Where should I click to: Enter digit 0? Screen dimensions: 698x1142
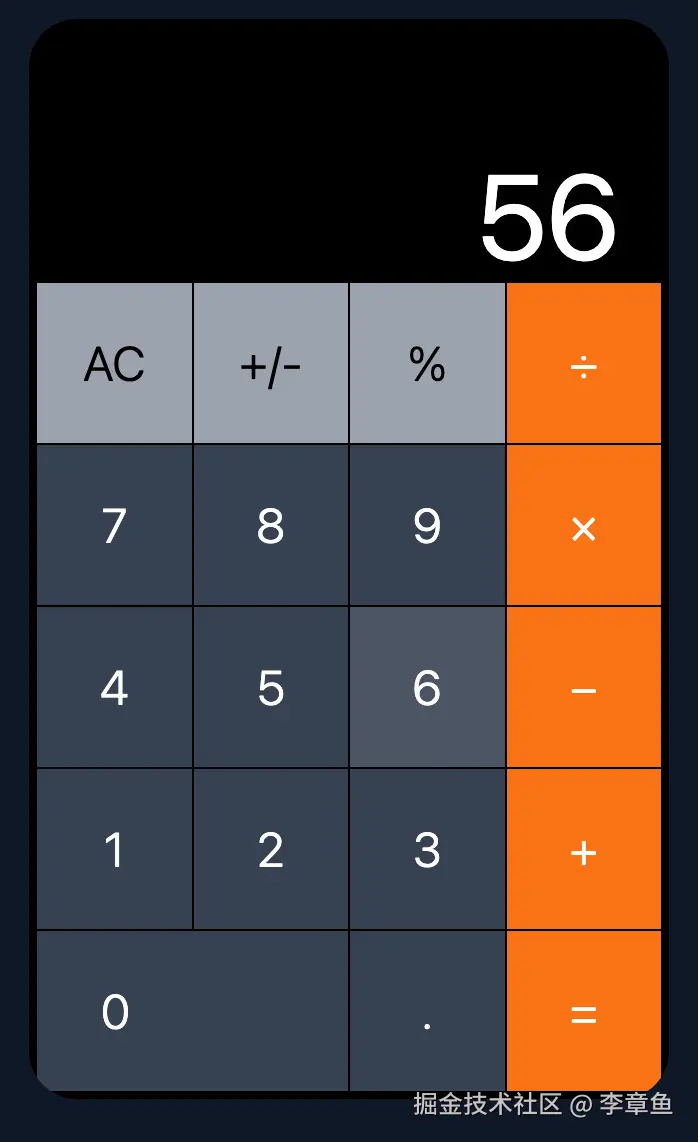pos(192,1011)
